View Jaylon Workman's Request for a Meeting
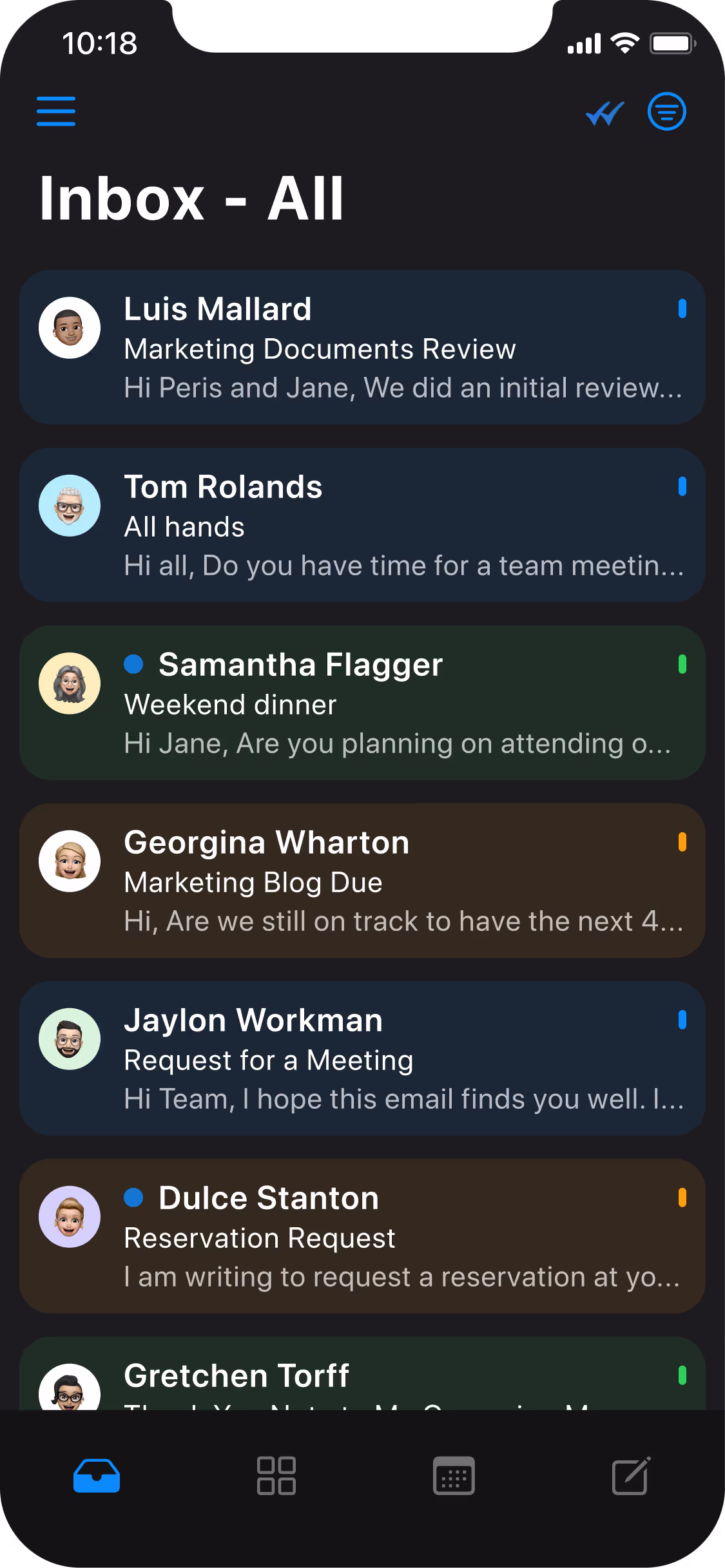Image resolution: width=725 pixels, height=1568 pixels. 362,1059
